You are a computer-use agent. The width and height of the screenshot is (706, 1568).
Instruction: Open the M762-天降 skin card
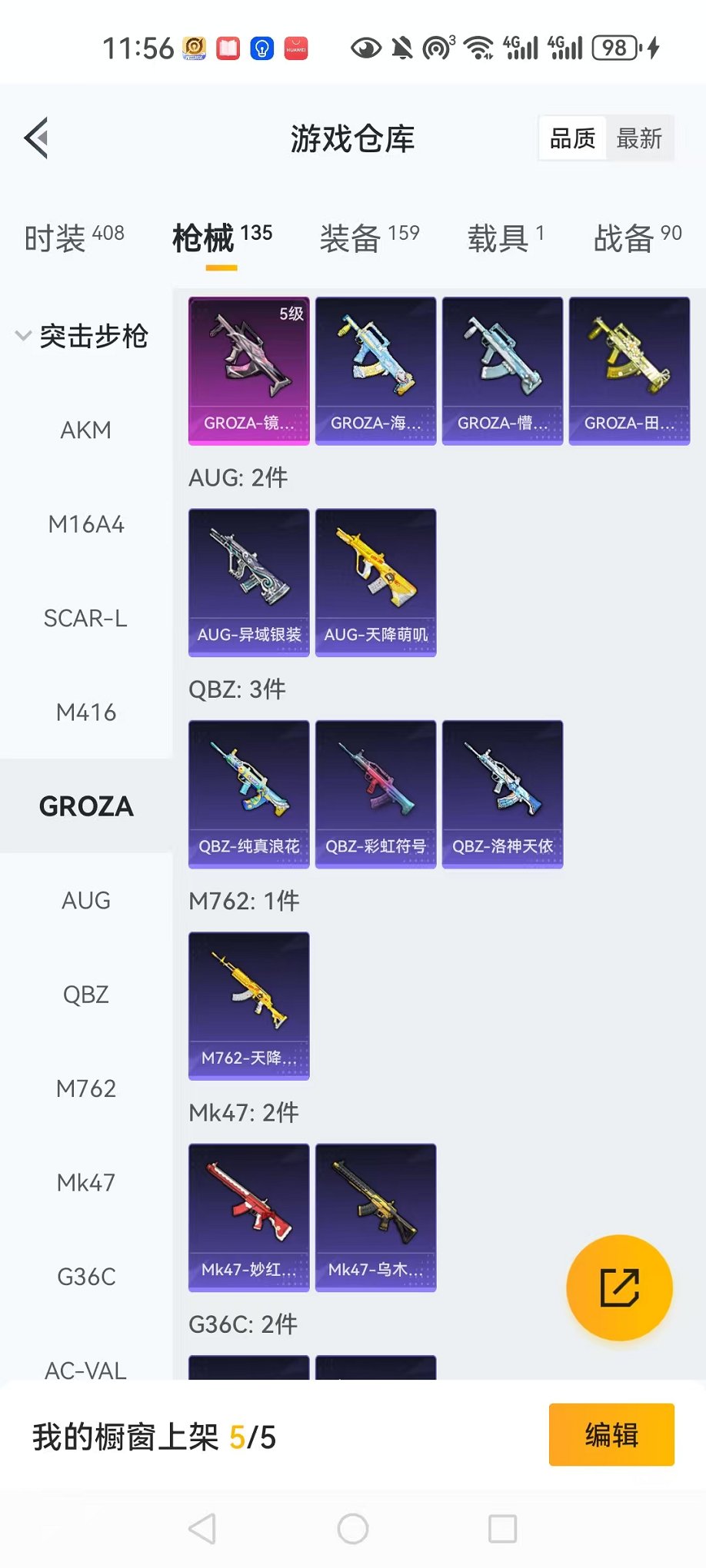click(x=248, y=1005)
